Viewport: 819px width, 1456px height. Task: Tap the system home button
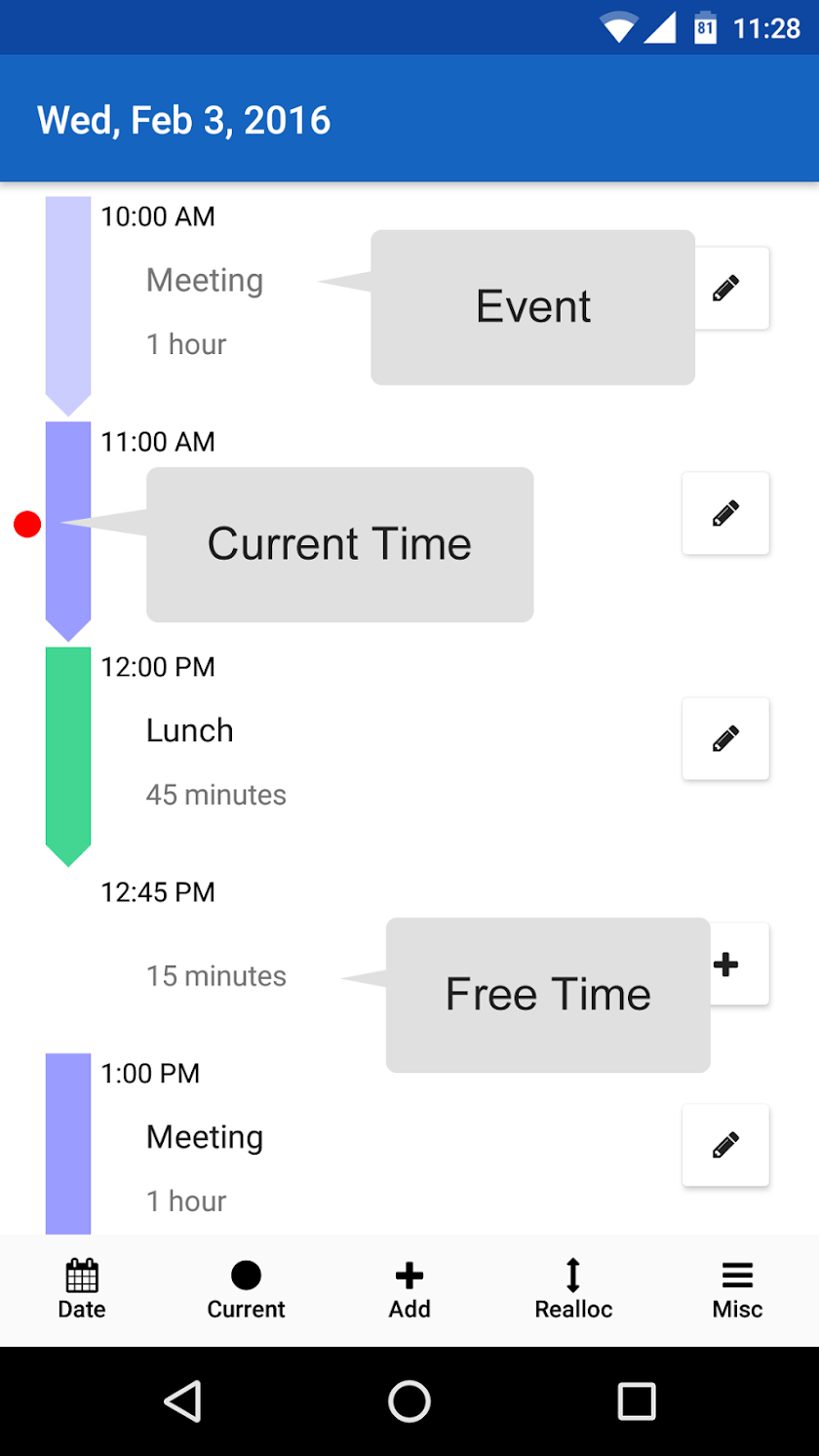click(409, 1401)
